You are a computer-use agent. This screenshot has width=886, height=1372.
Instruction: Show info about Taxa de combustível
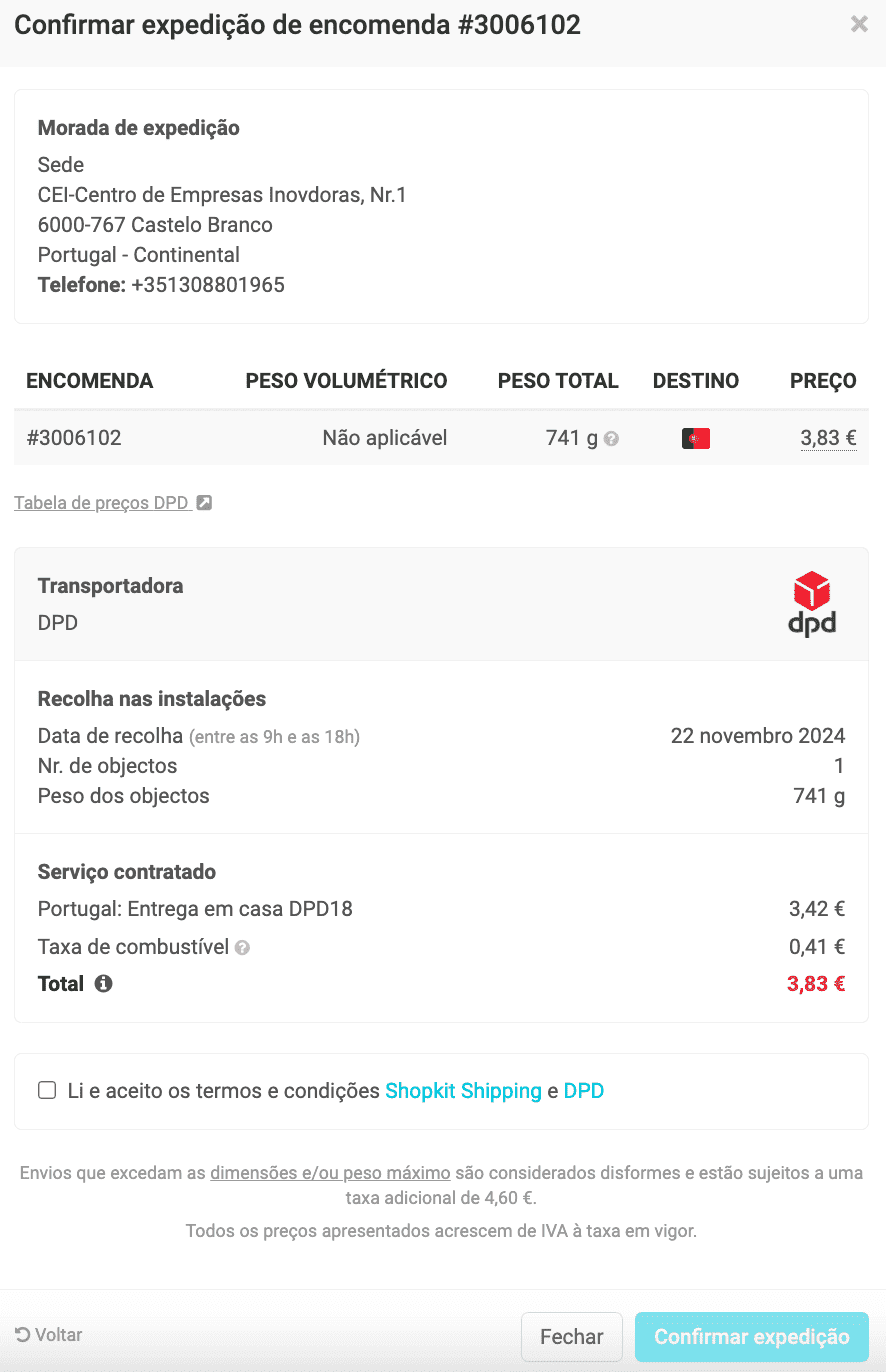point(242,947)
